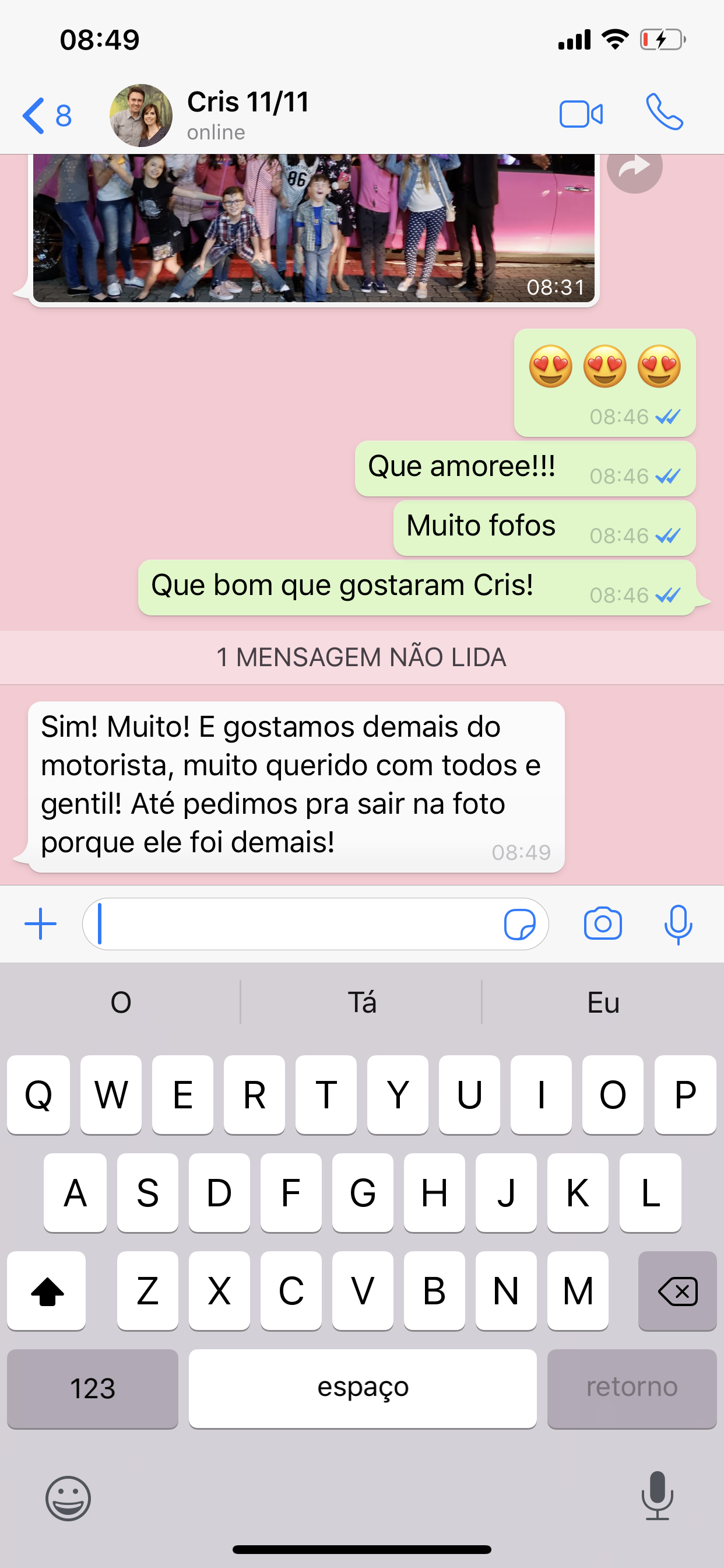The image size is (724, 1568).
Task: Start a voice call with Cris
Action: (664, 113)
